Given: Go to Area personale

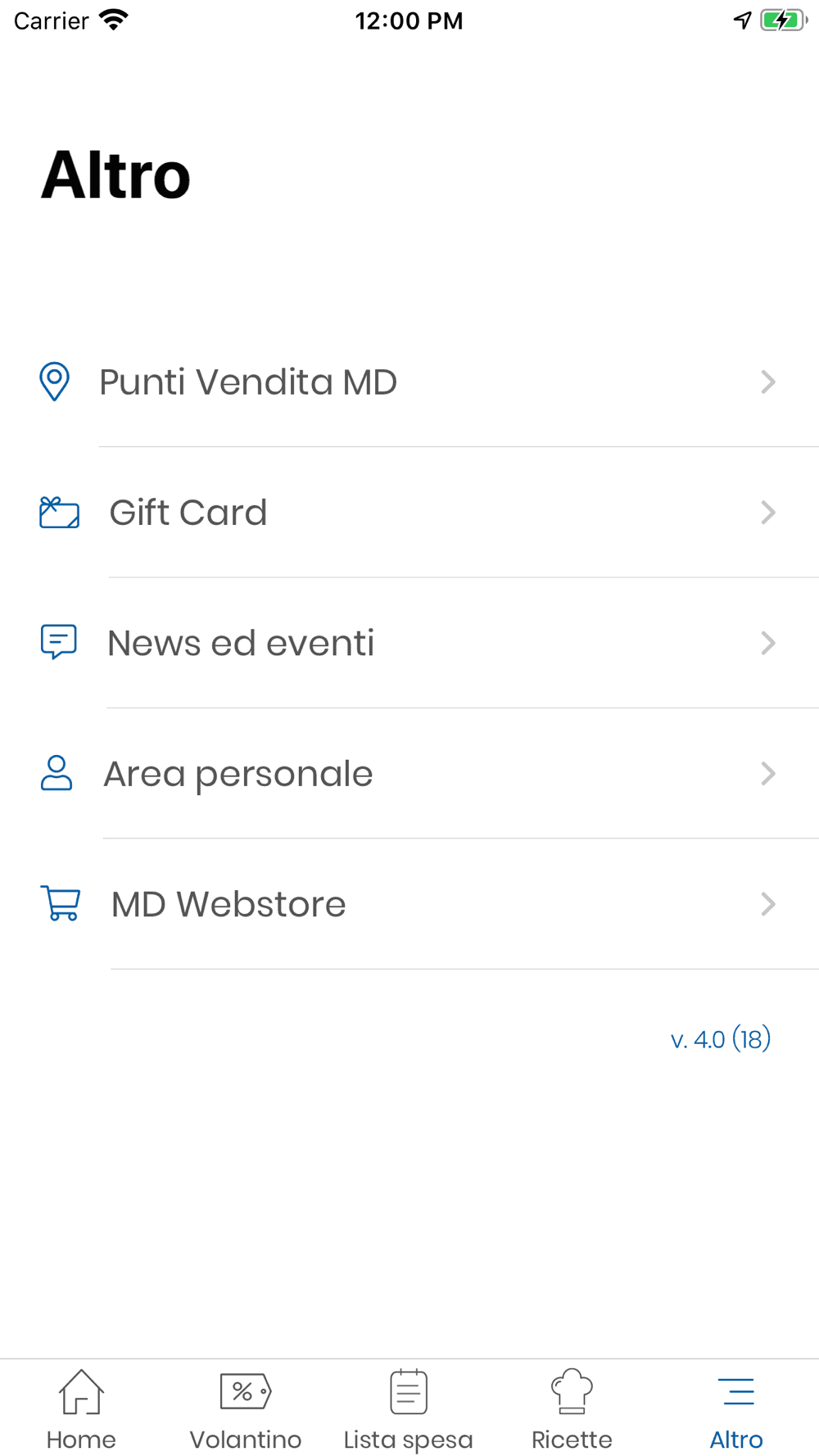Looking at the screenshot, I should [x=409, y=774].
